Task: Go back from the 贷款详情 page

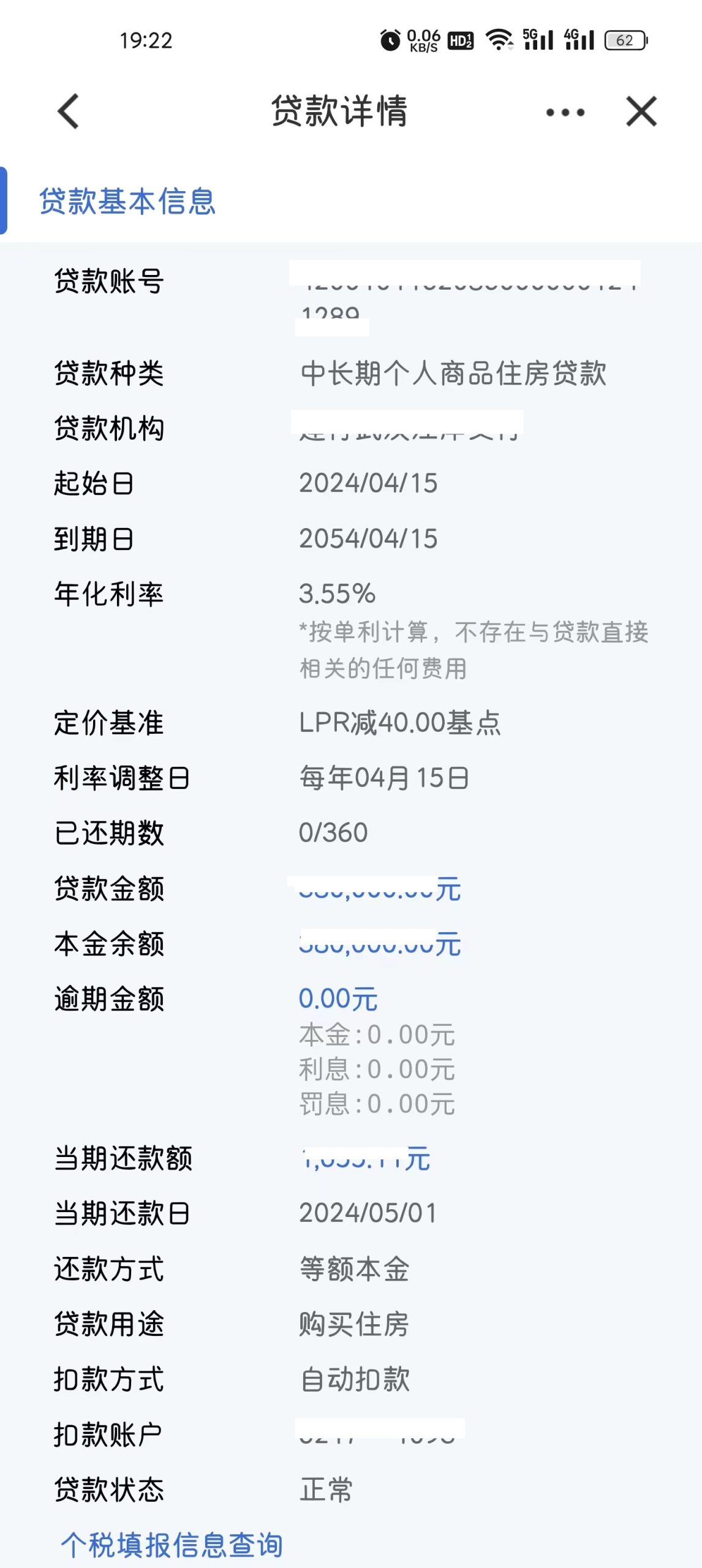Action: (68, 111)
